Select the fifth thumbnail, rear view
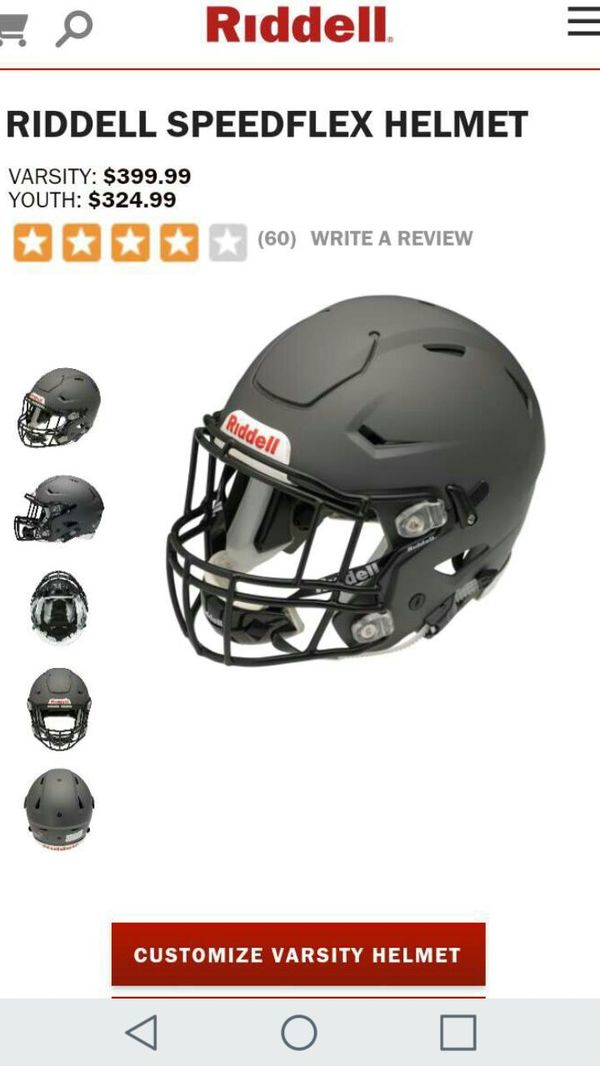Screen dimensions: 600x1066 click(x=59, y=809)
